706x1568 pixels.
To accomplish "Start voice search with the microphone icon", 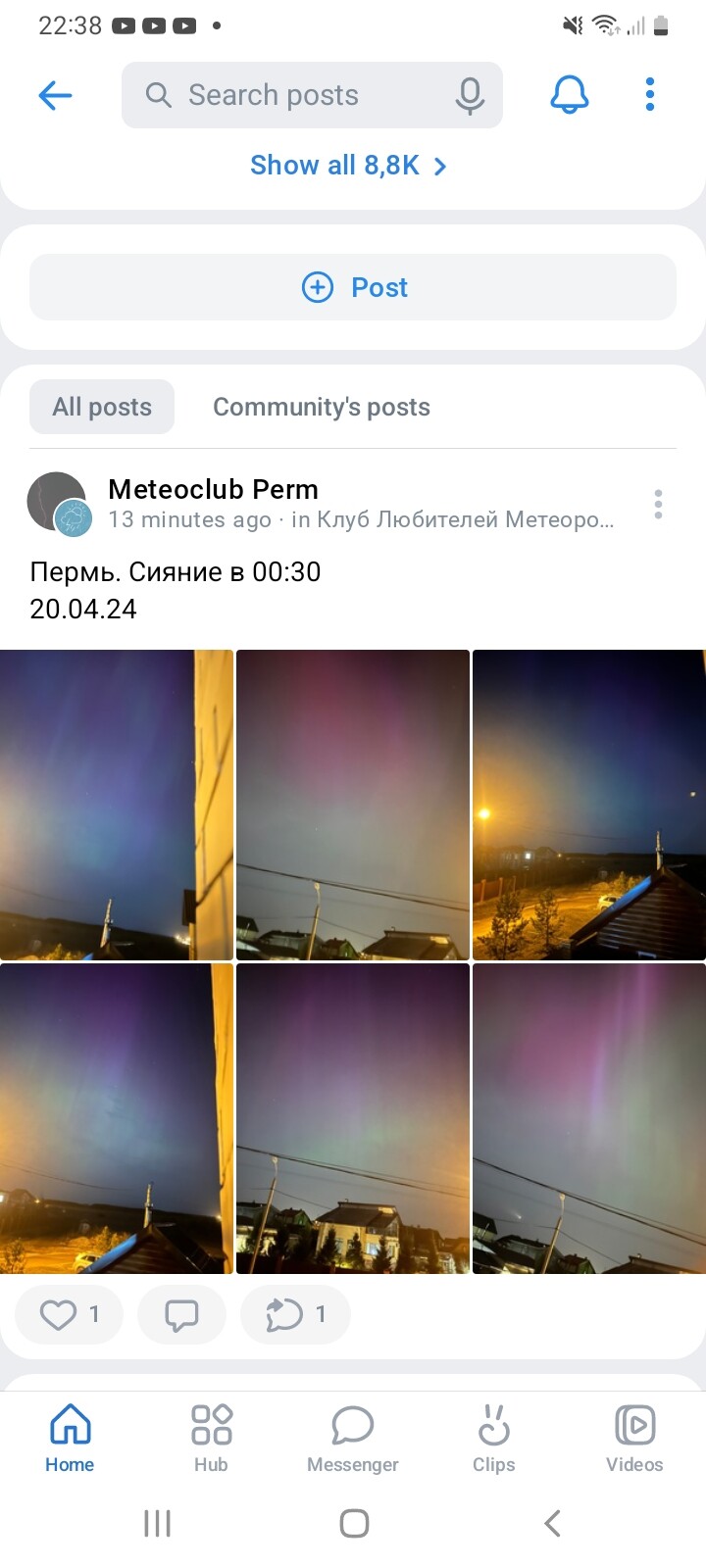I will click(x=470, y=95).
